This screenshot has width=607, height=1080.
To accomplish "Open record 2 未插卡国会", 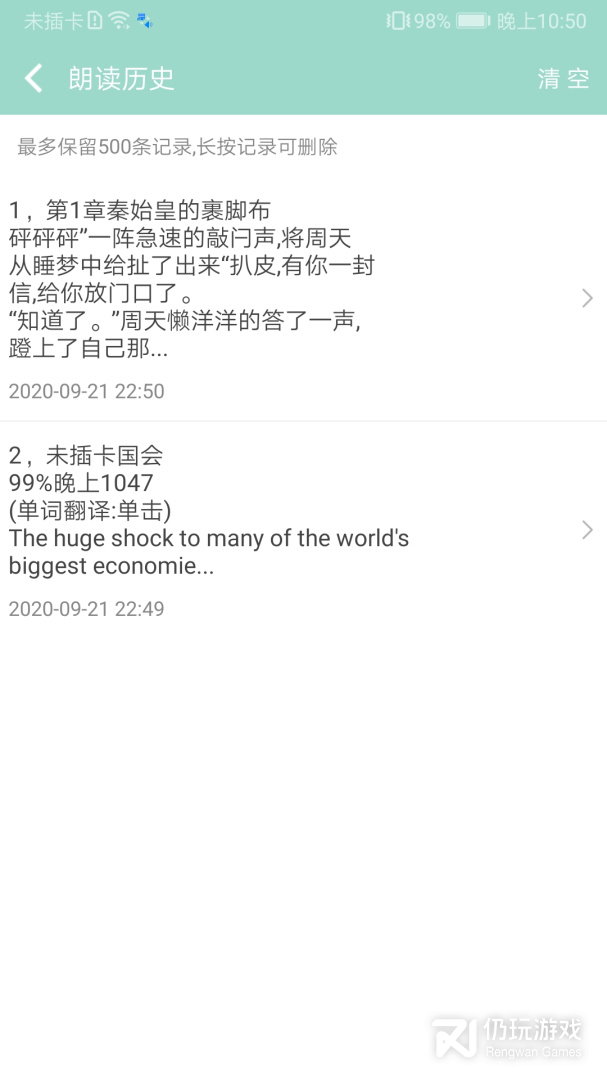I will 300,529.
